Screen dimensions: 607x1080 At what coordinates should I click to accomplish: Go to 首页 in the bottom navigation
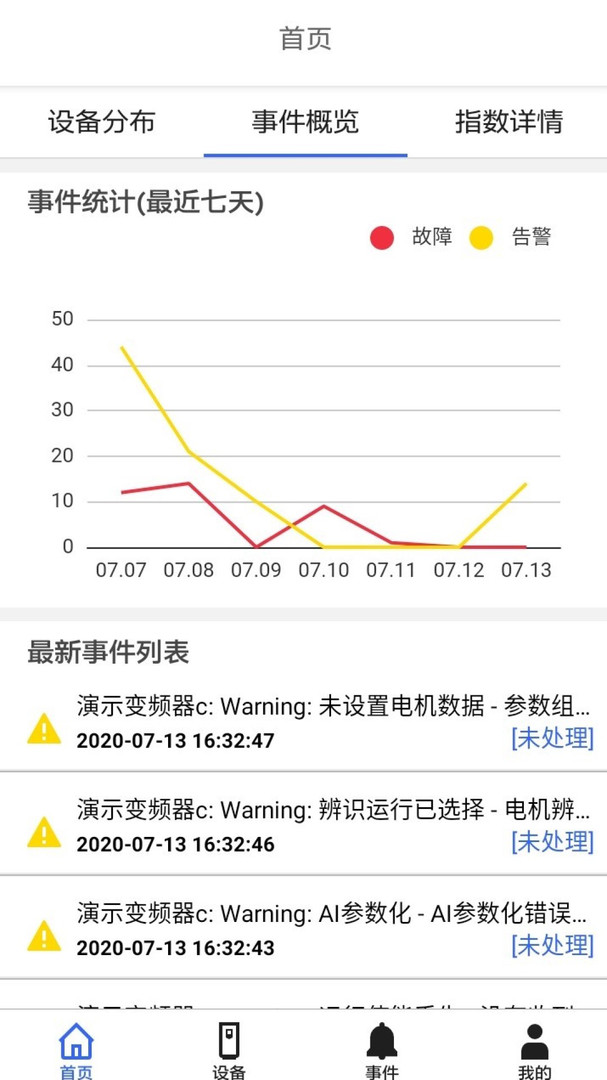pyautogui.click(x=76, y=1050)
